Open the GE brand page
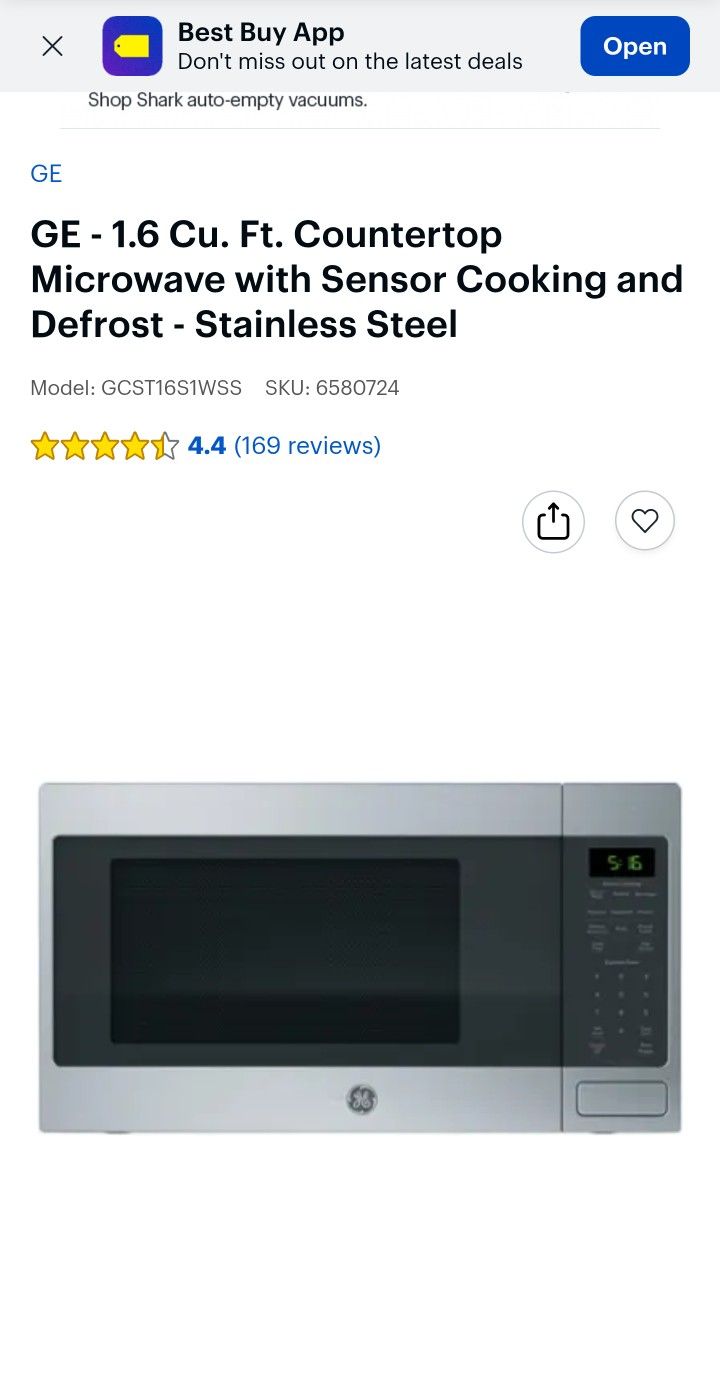Viewport: 720px width, 1373px height. (45, 173)
